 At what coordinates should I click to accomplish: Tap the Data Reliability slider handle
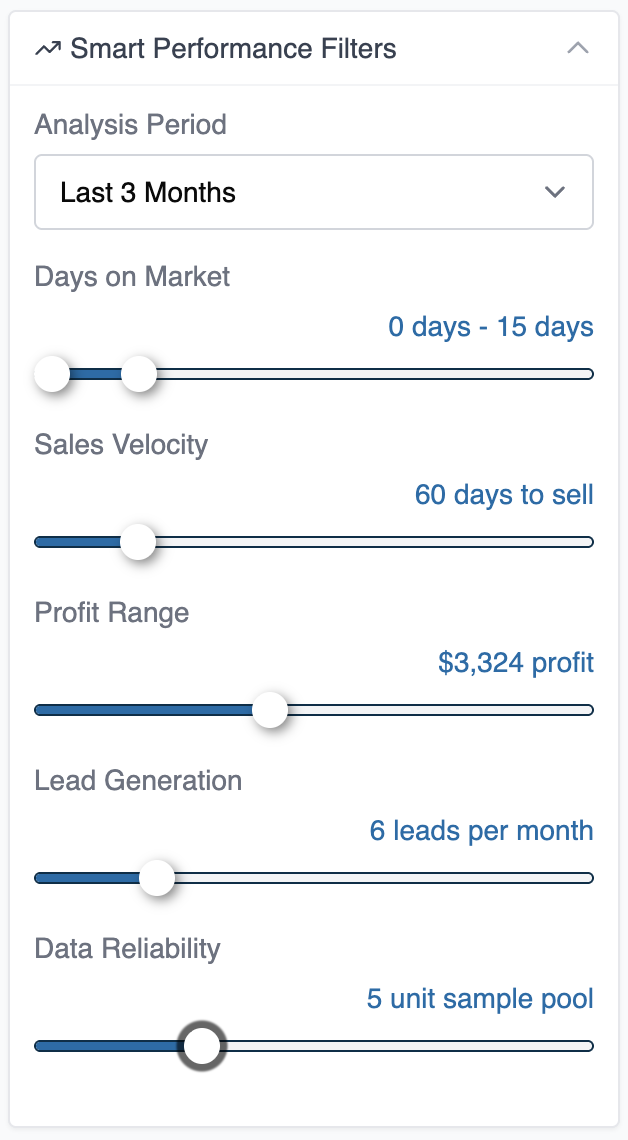point(202,1046)
